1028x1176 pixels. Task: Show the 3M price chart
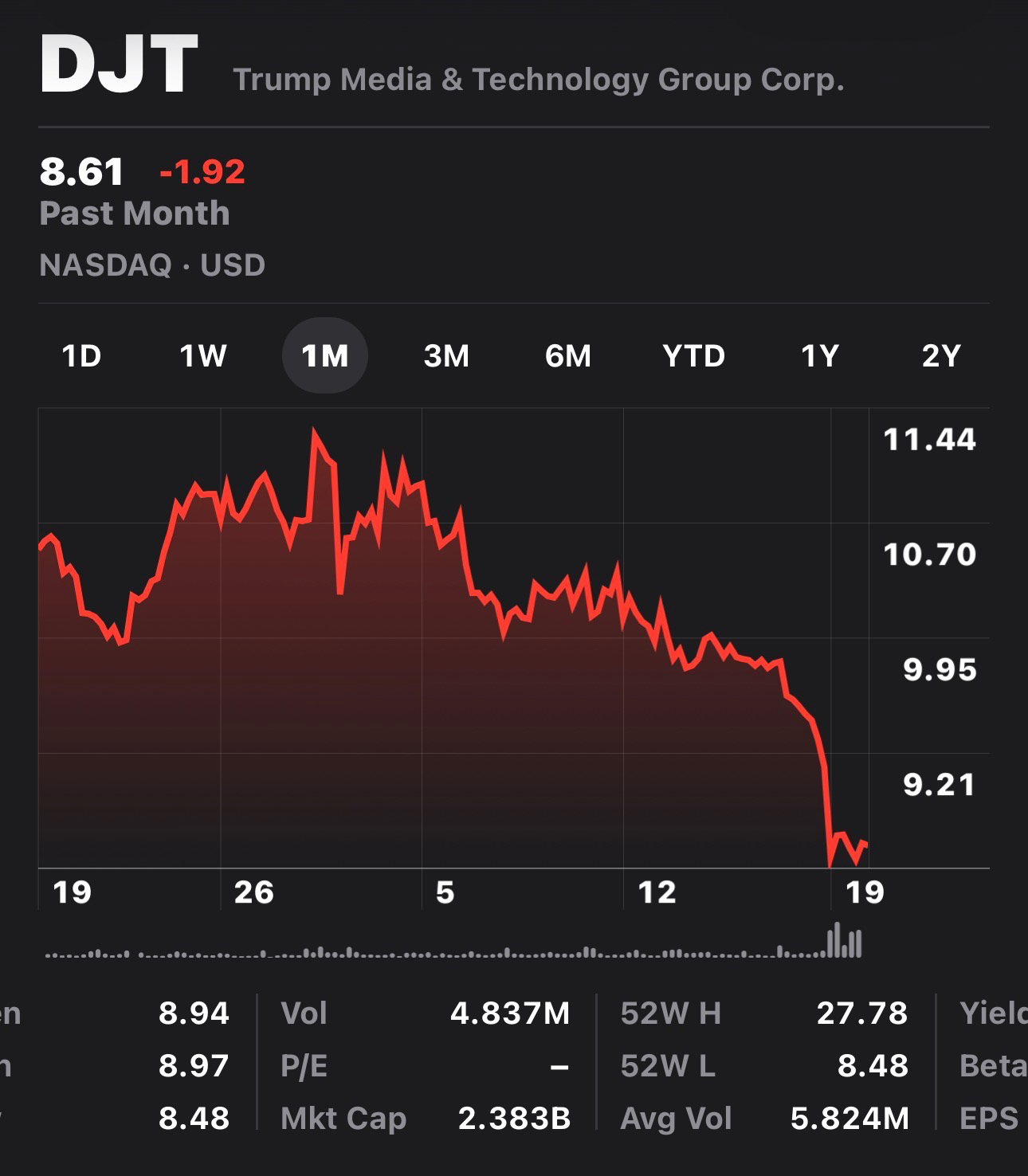point(446,355)
